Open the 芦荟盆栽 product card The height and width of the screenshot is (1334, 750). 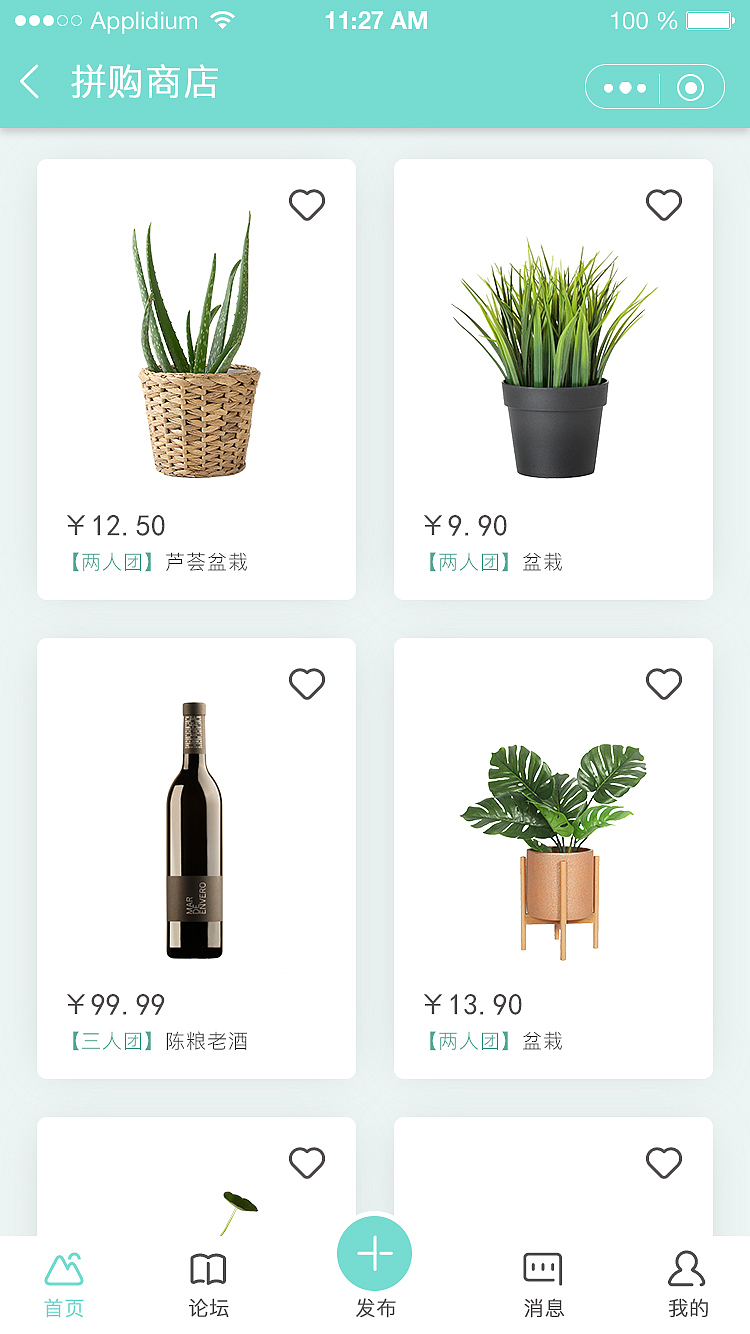tap(196, 380)
